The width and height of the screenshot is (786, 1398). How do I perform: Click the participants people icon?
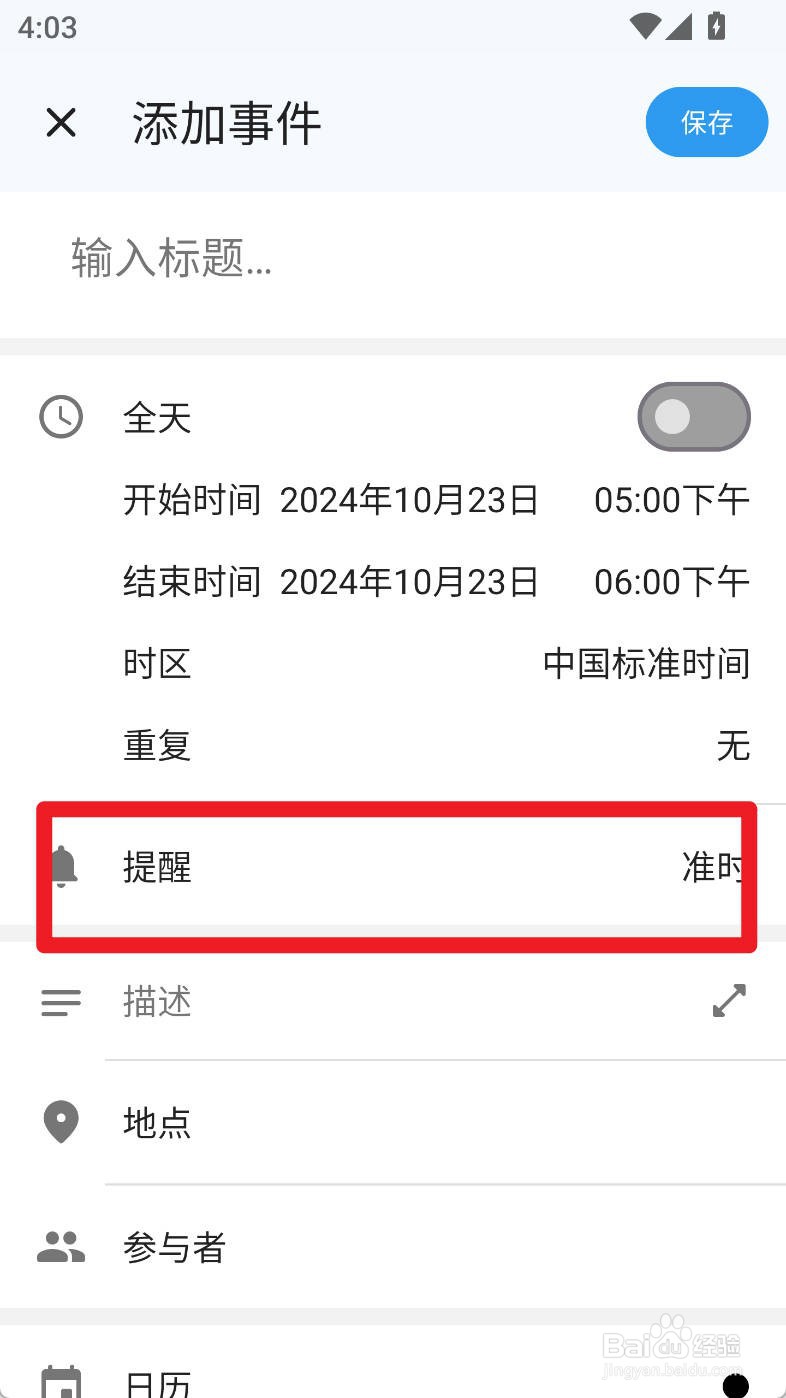point(60,1246)
